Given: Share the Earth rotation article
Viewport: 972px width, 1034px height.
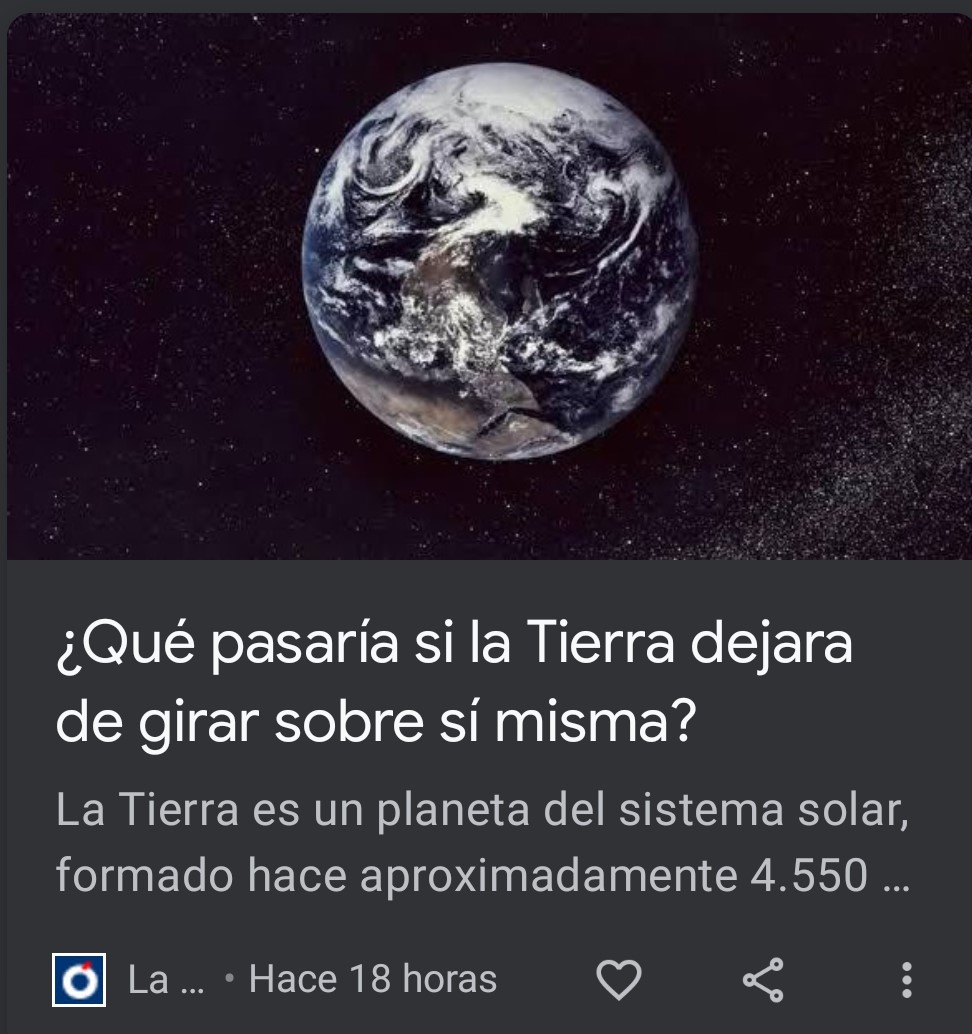Looking at the screenshot, I should coord(764,980).
